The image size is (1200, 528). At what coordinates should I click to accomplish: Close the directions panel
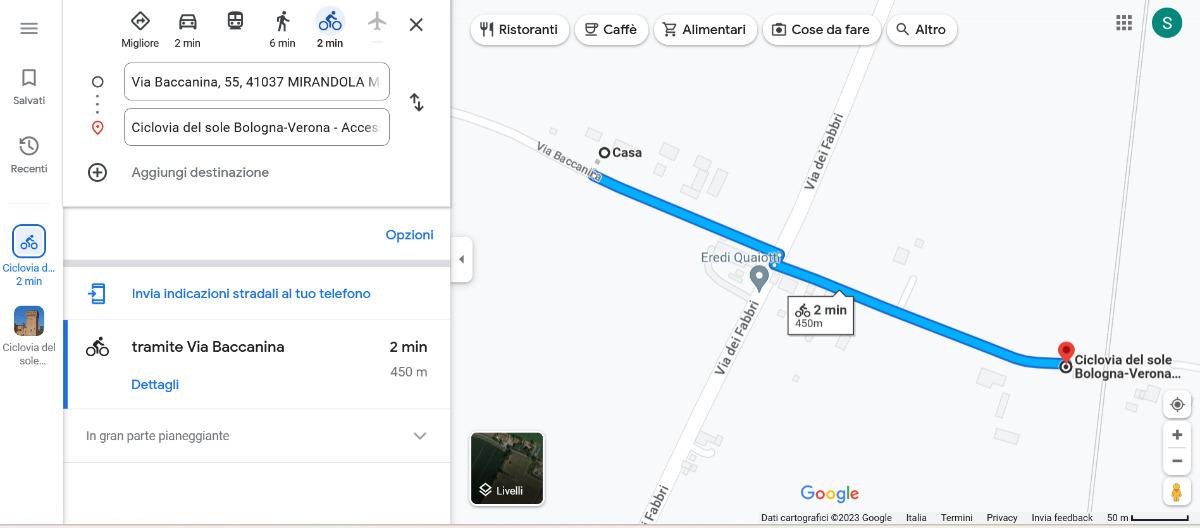(x=416, y=25)
